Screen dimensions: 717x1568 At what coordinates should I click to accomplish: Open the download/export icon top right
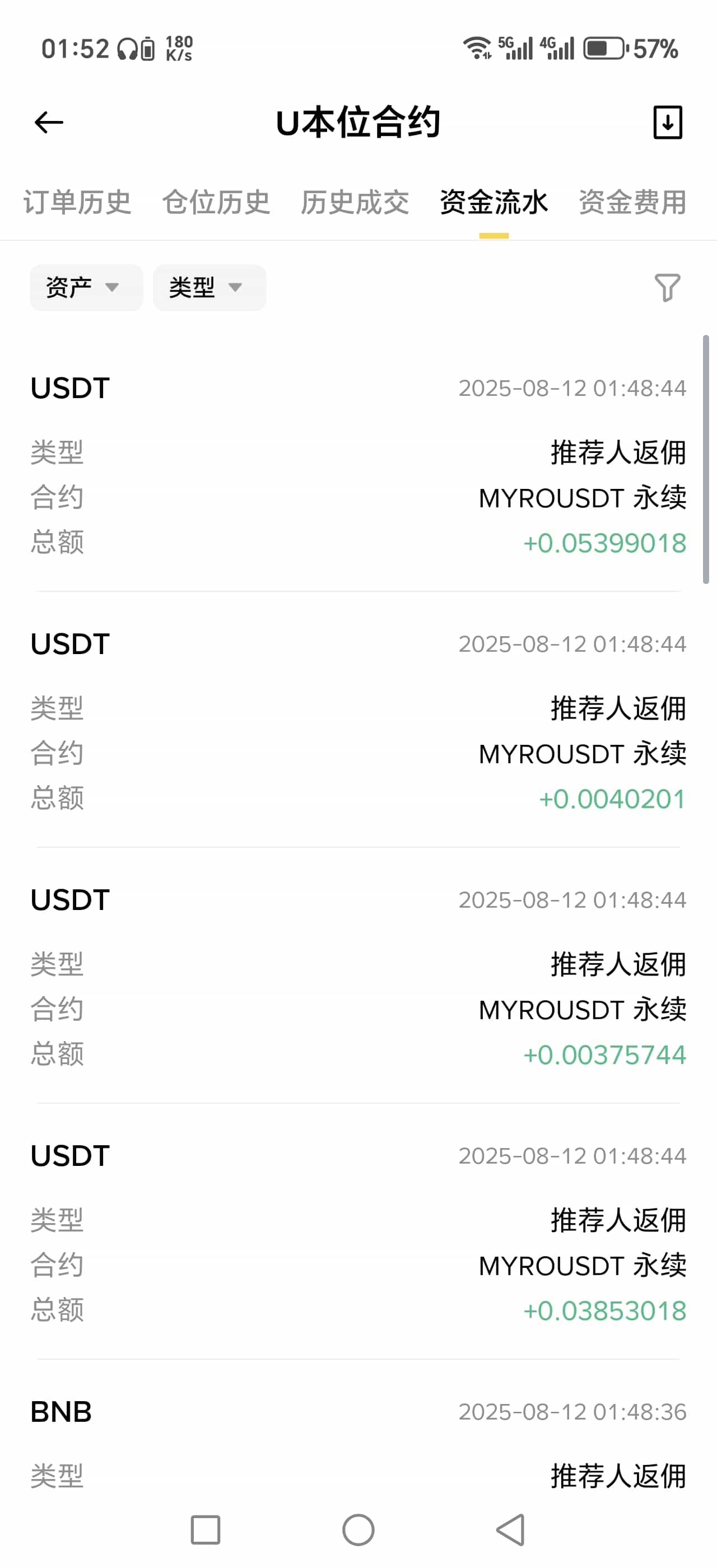click(668, 122)
